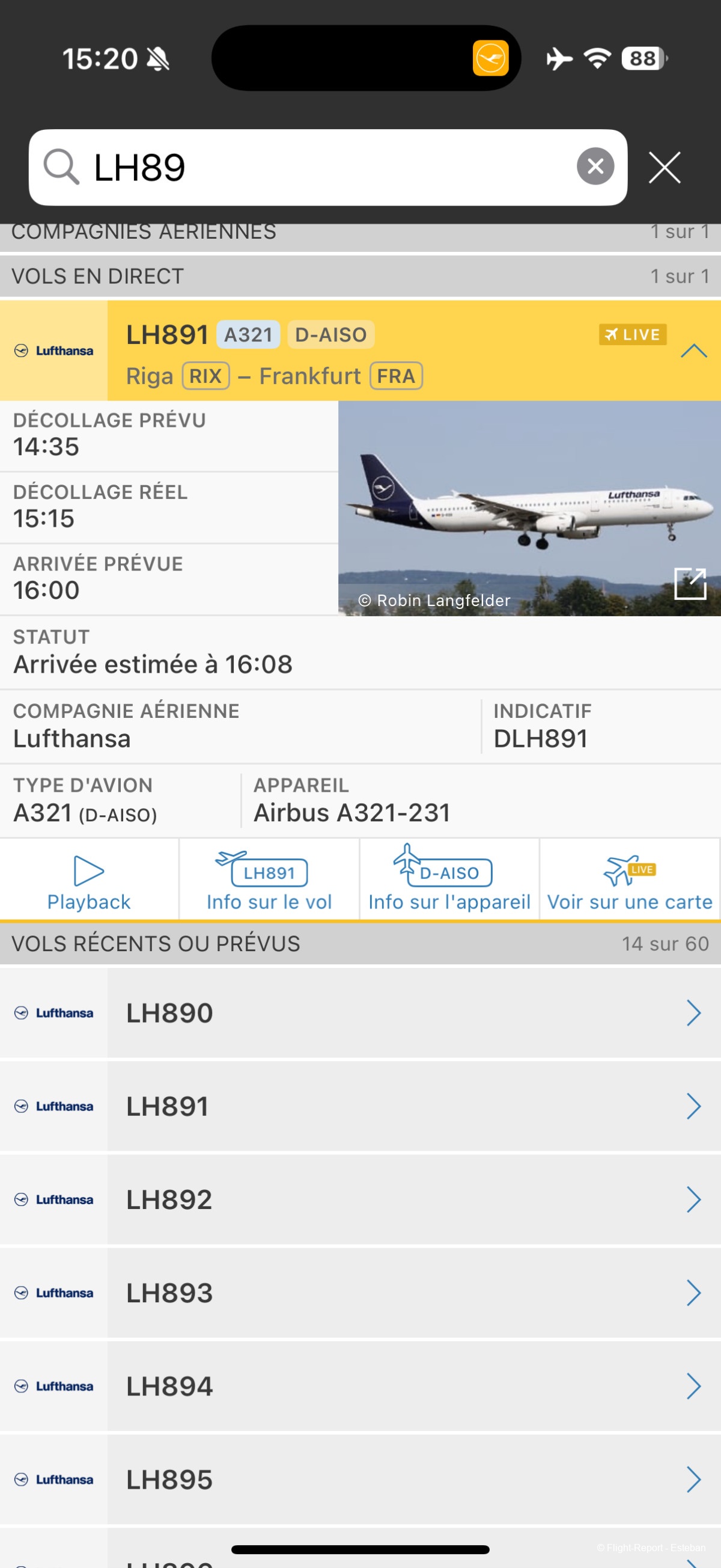This screenshot has height=1568, width=721.
Task: Open Info sur l'appareil D-AISO
Action: [449, 880]
